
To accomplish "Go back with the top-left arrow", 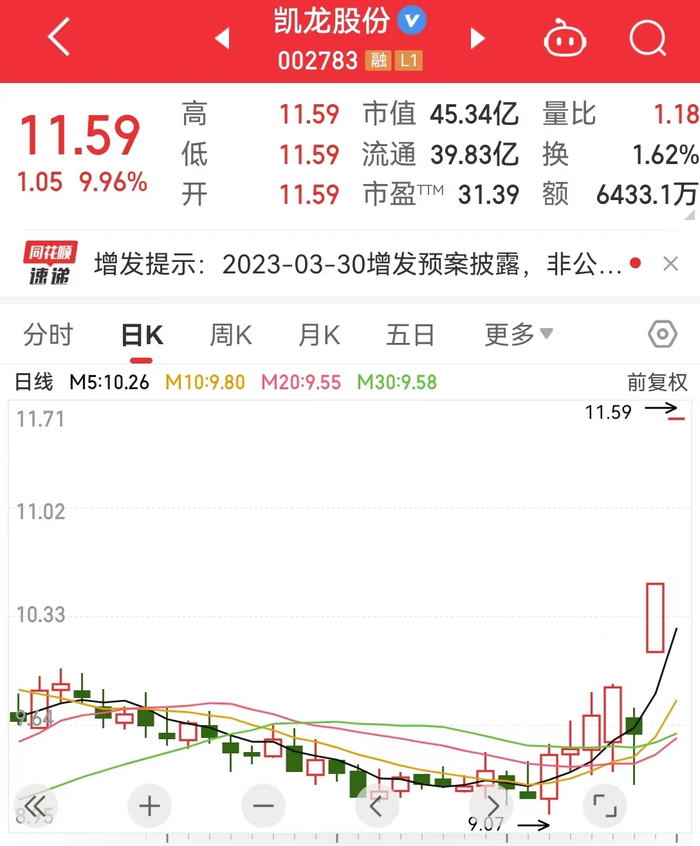I will pos(59,39).
